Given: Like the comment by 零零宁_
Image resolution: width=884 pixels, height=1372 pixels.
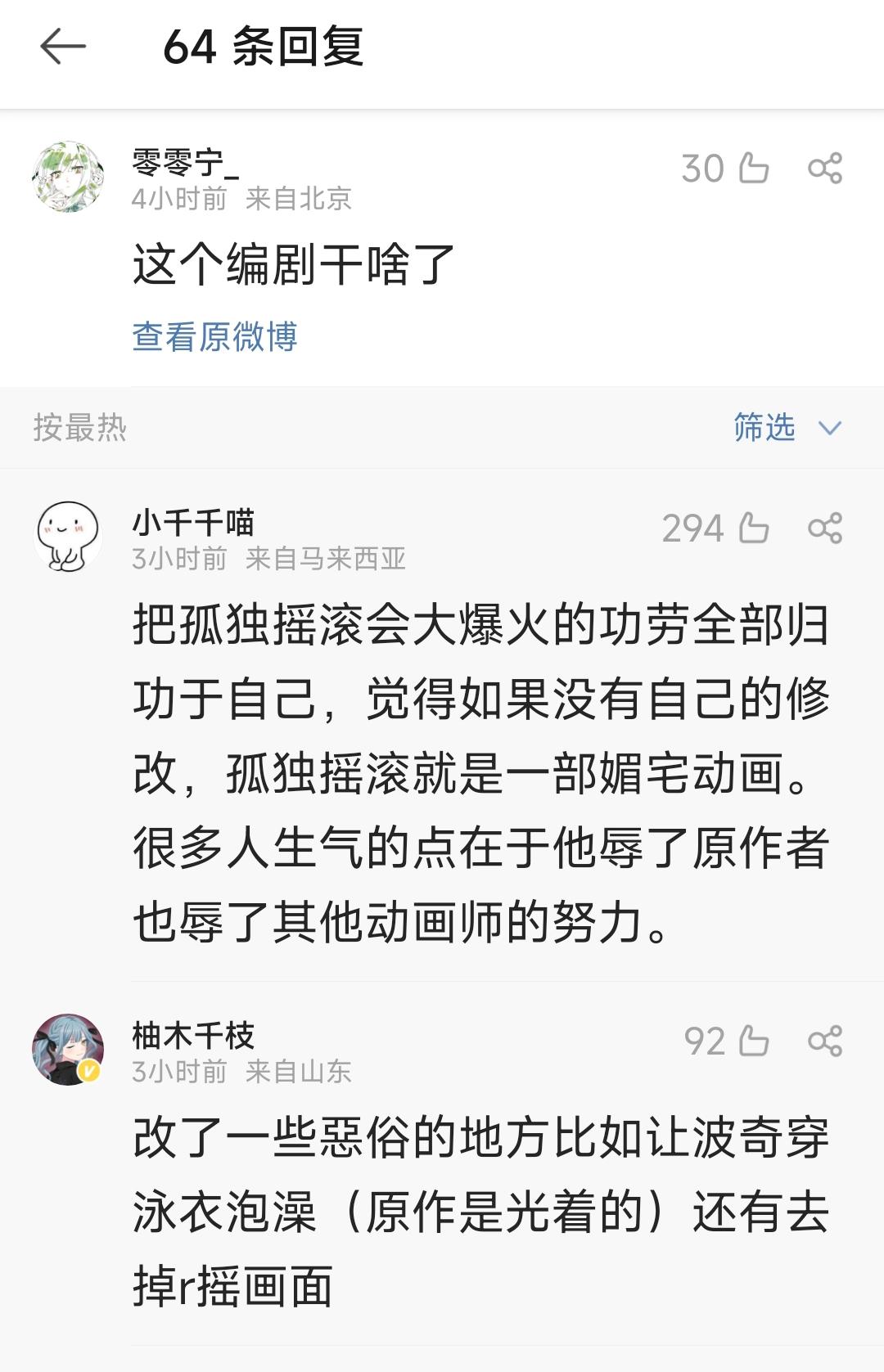Looking at the screenshot, I should (x=753, y=169).
